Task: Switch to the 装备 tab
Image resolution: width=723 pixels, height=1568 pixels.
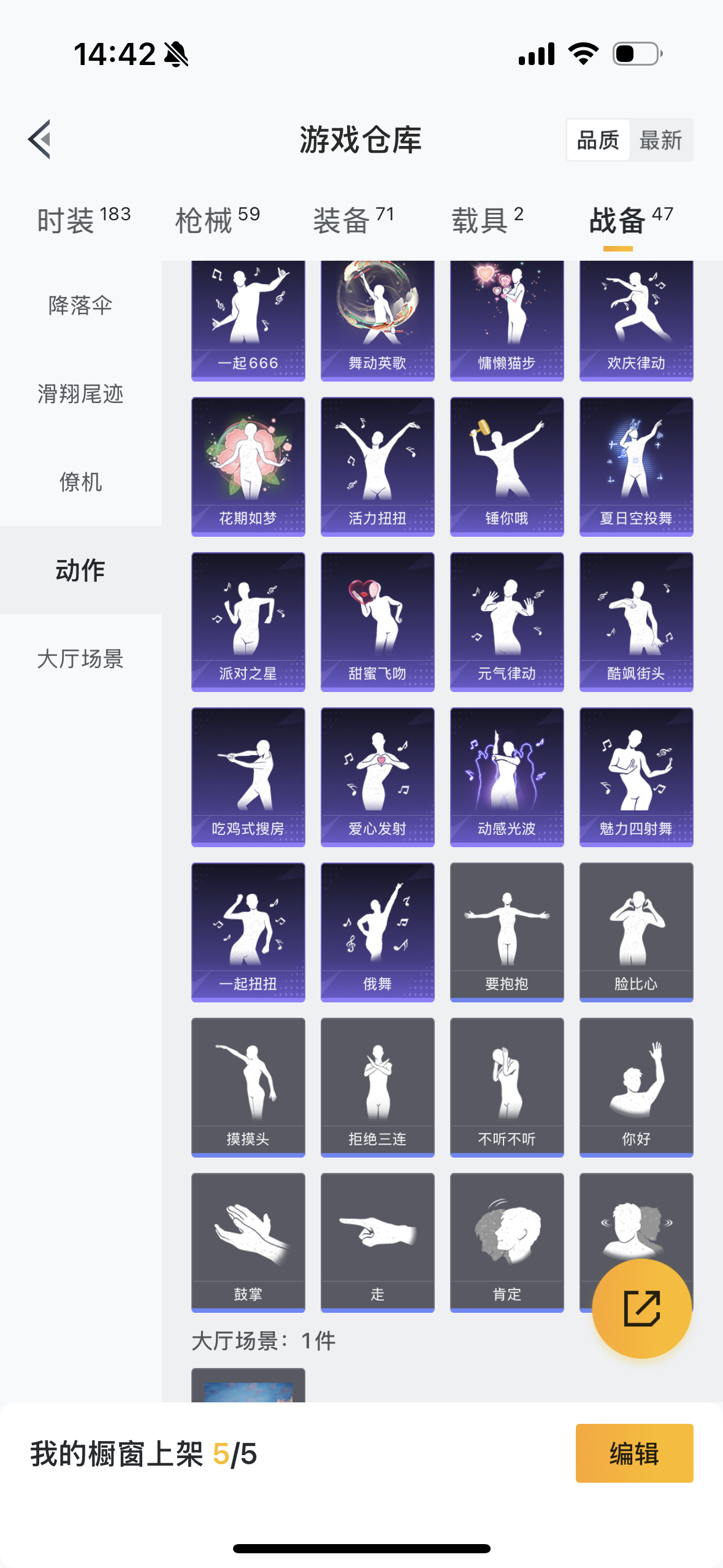Action: pyautogui.click(x=354, y=220)
